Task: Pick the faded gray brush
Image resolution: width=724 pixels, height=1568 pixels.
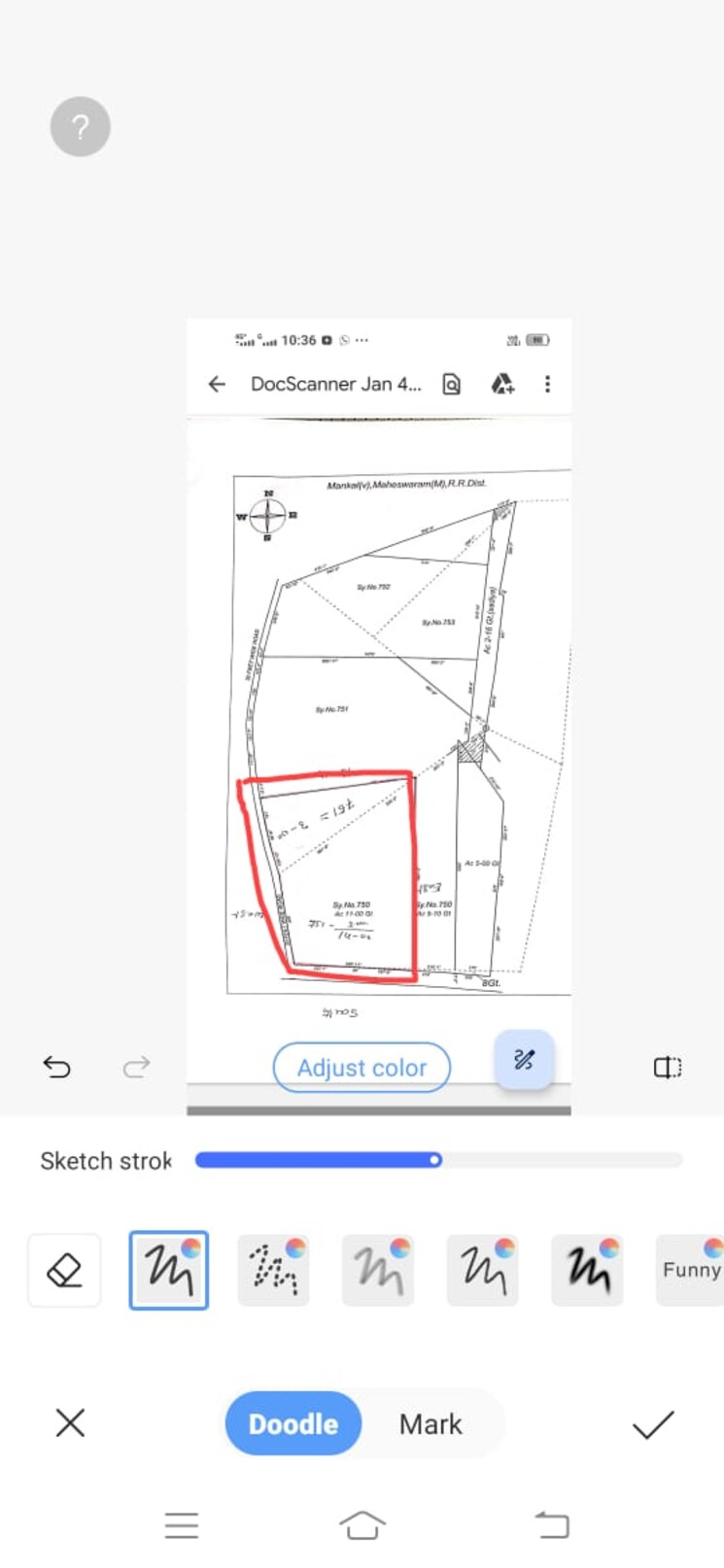Action: (x=378, y=1270)
